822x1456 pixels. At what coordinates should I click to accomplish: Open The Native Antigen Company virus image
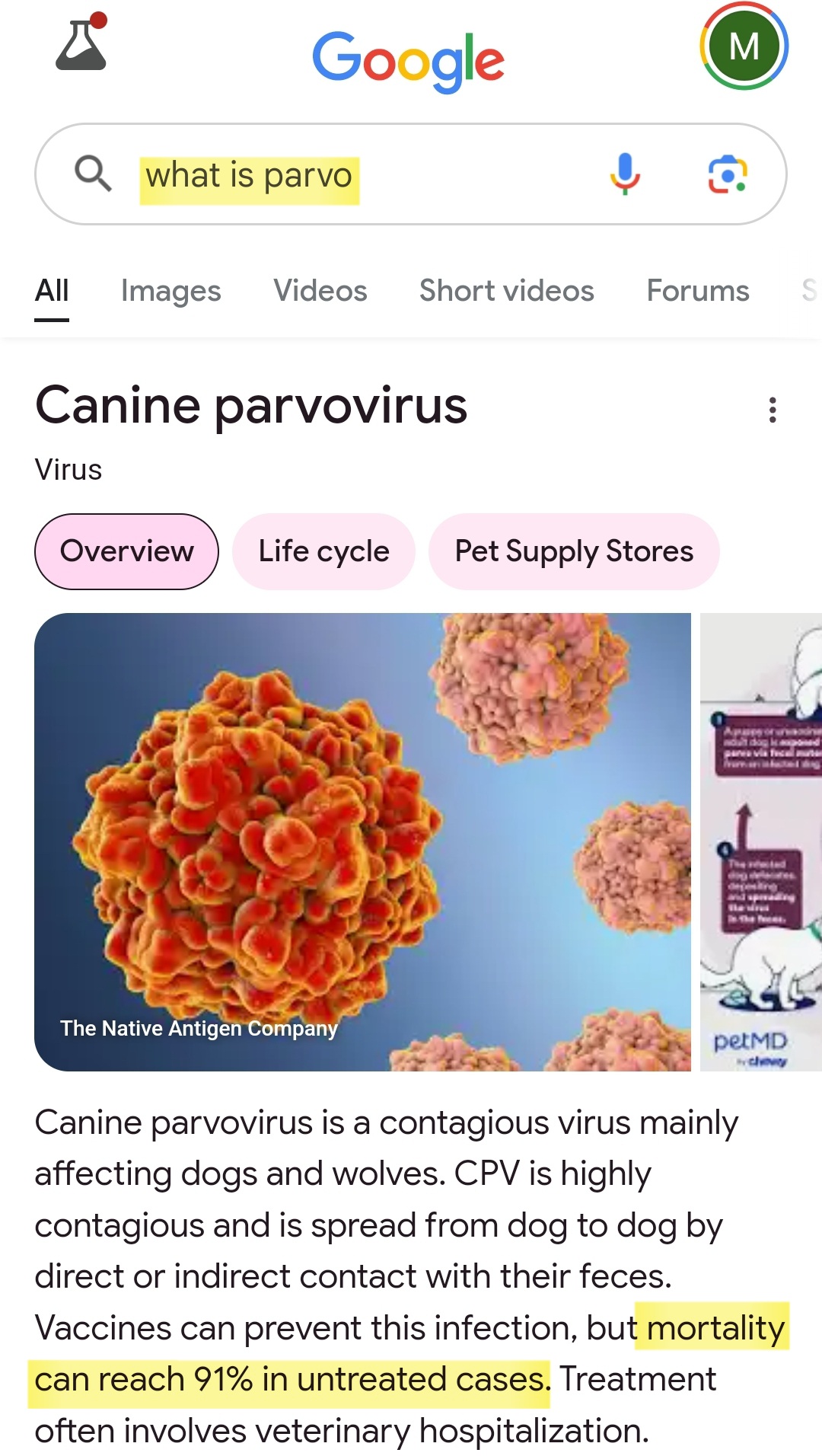point(362,841)
